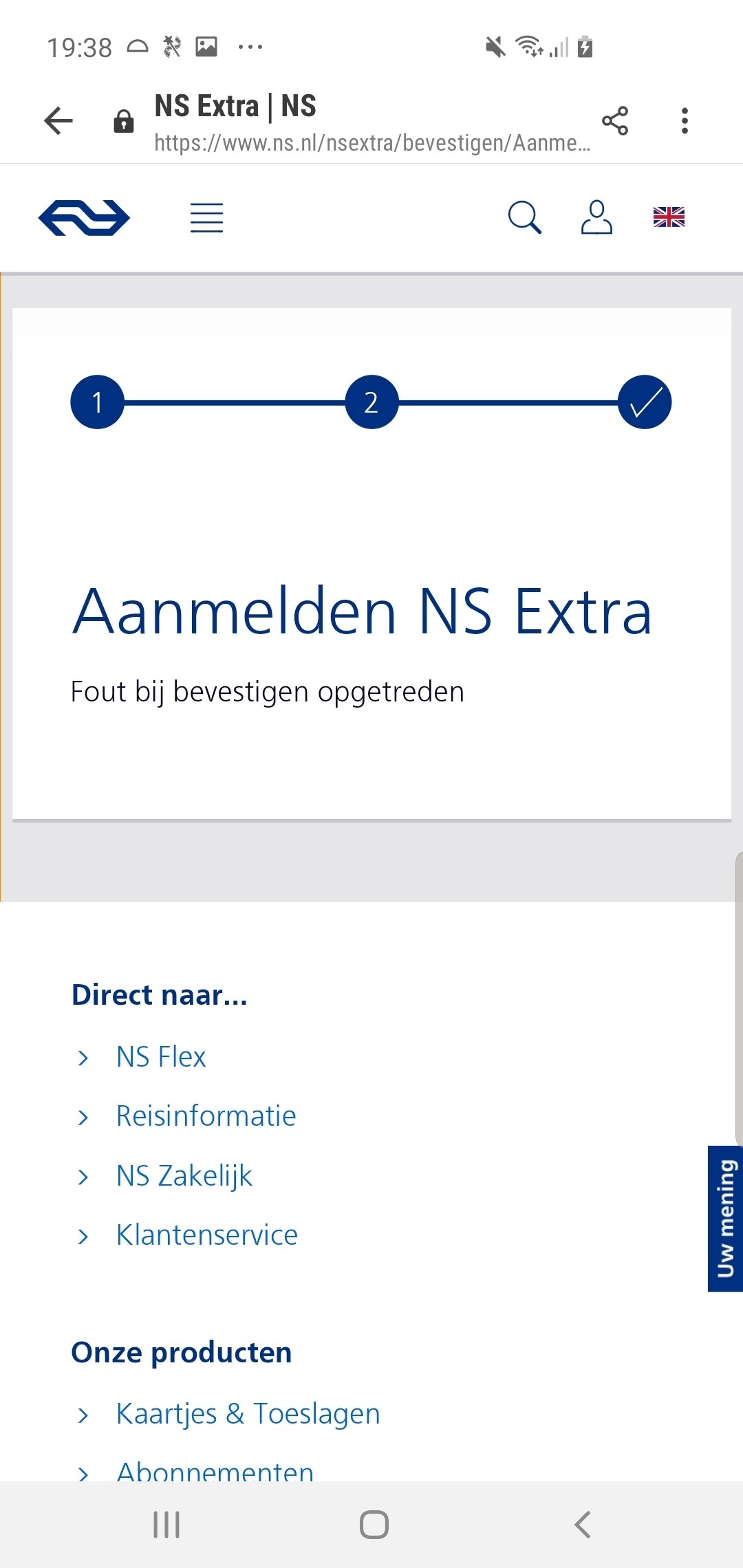This screenshot has width=743, height=1568.
Task: Open the Reisinformatie link
Action: [x=206, y=1116]
